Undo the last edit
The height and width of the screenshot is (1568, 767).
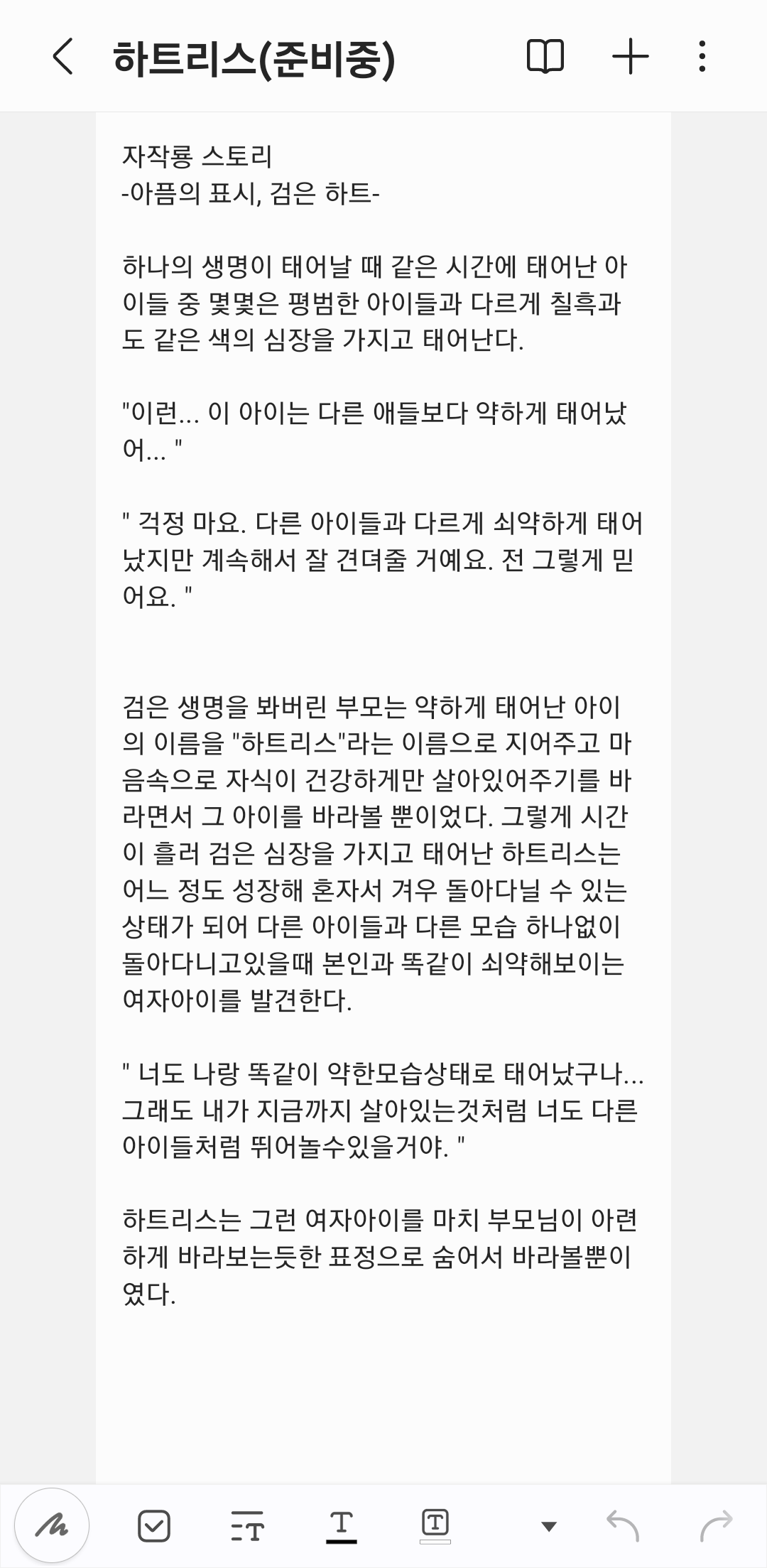click(x=623, y=1525)
